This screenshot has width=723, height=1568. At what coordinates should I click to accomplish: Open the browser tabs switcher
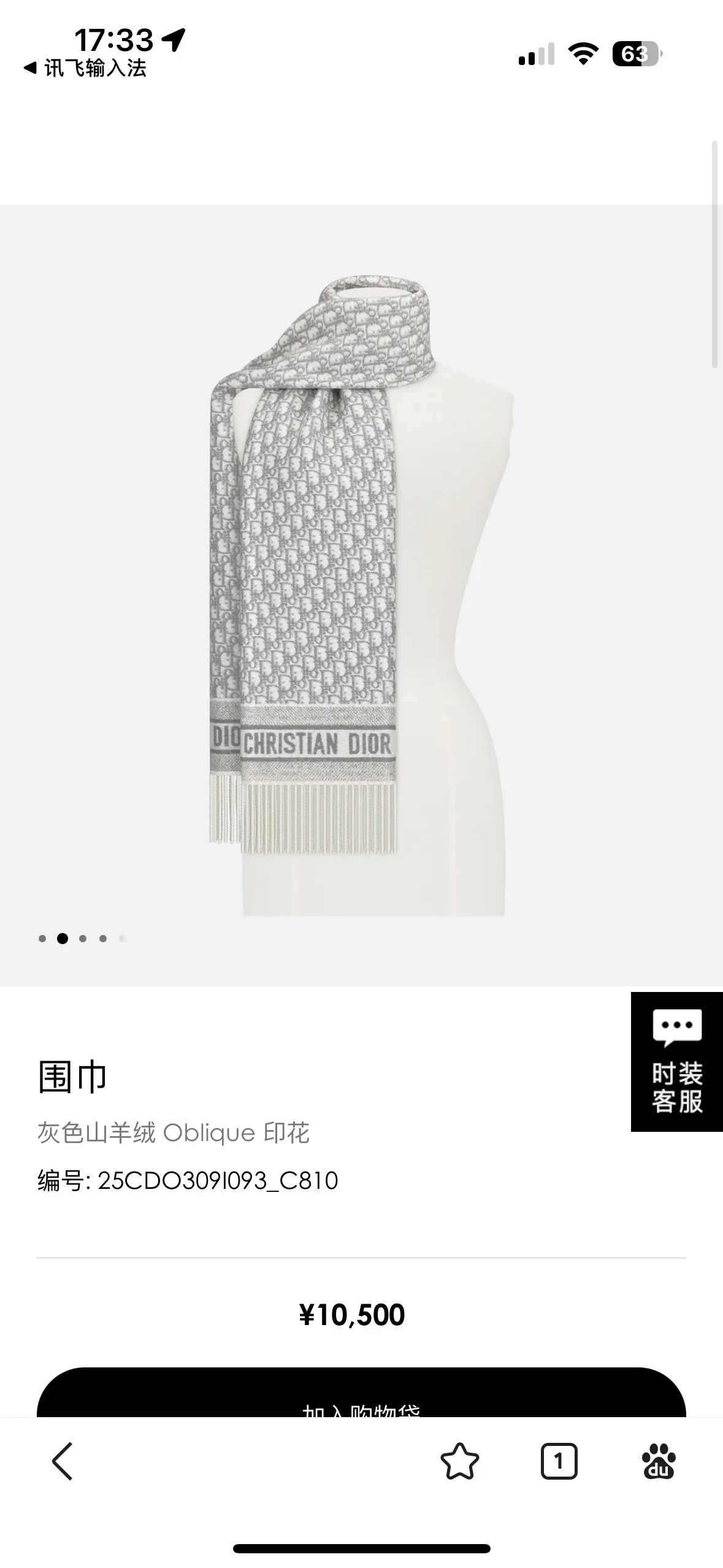coord(559,1461)
